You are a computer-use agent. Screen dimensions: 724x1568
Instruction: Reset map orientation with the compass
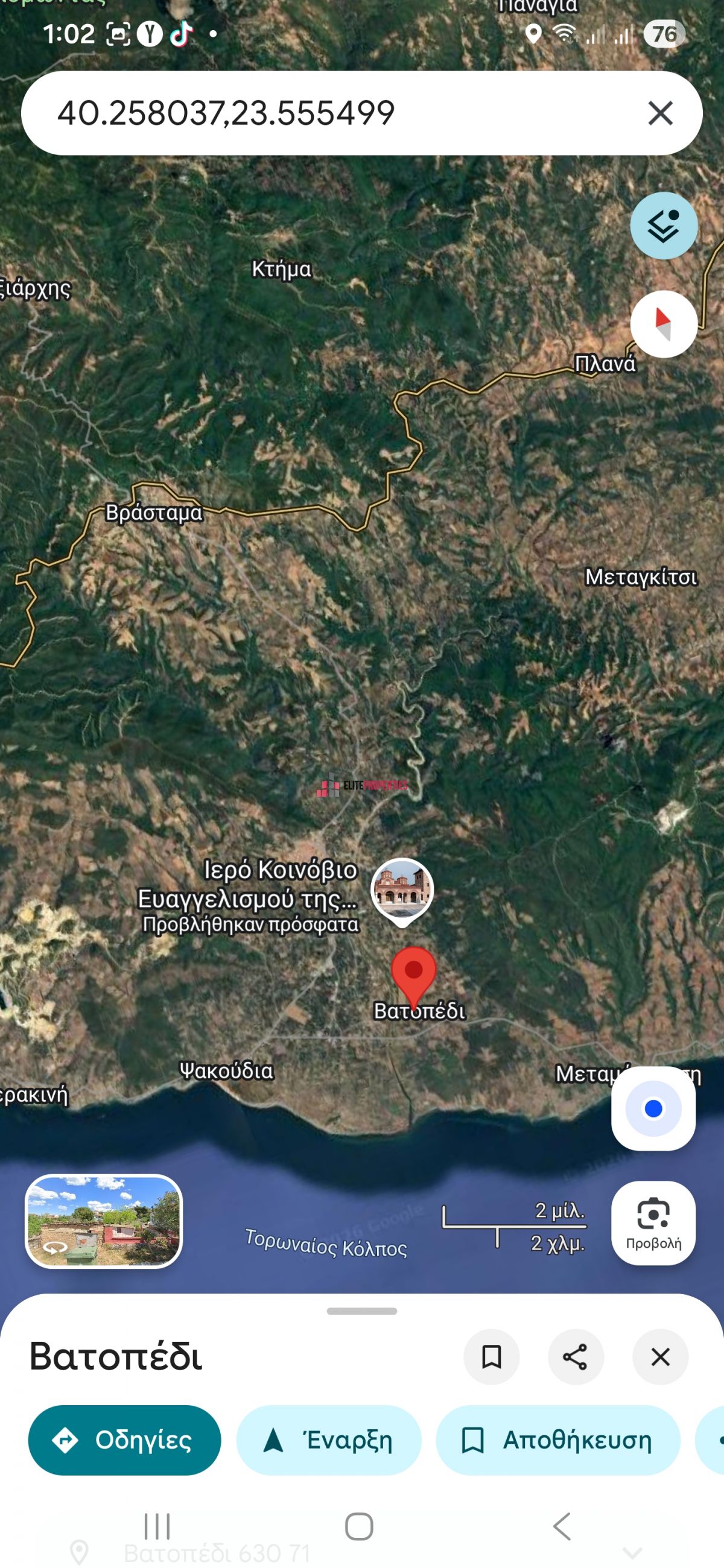tap(663, 324)
